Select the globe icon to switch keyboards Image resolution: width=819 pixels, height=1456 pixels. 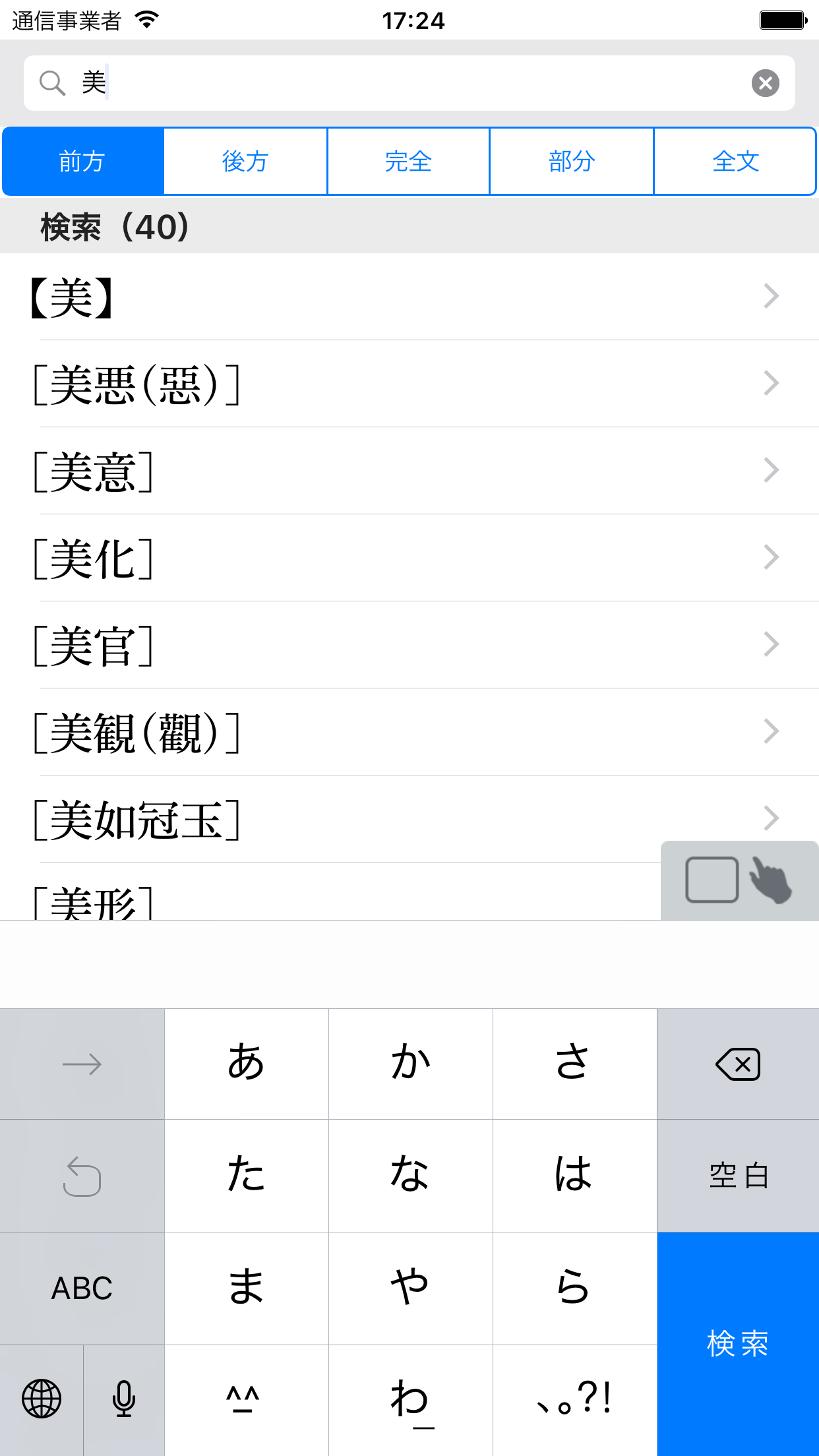(41, 1399)
